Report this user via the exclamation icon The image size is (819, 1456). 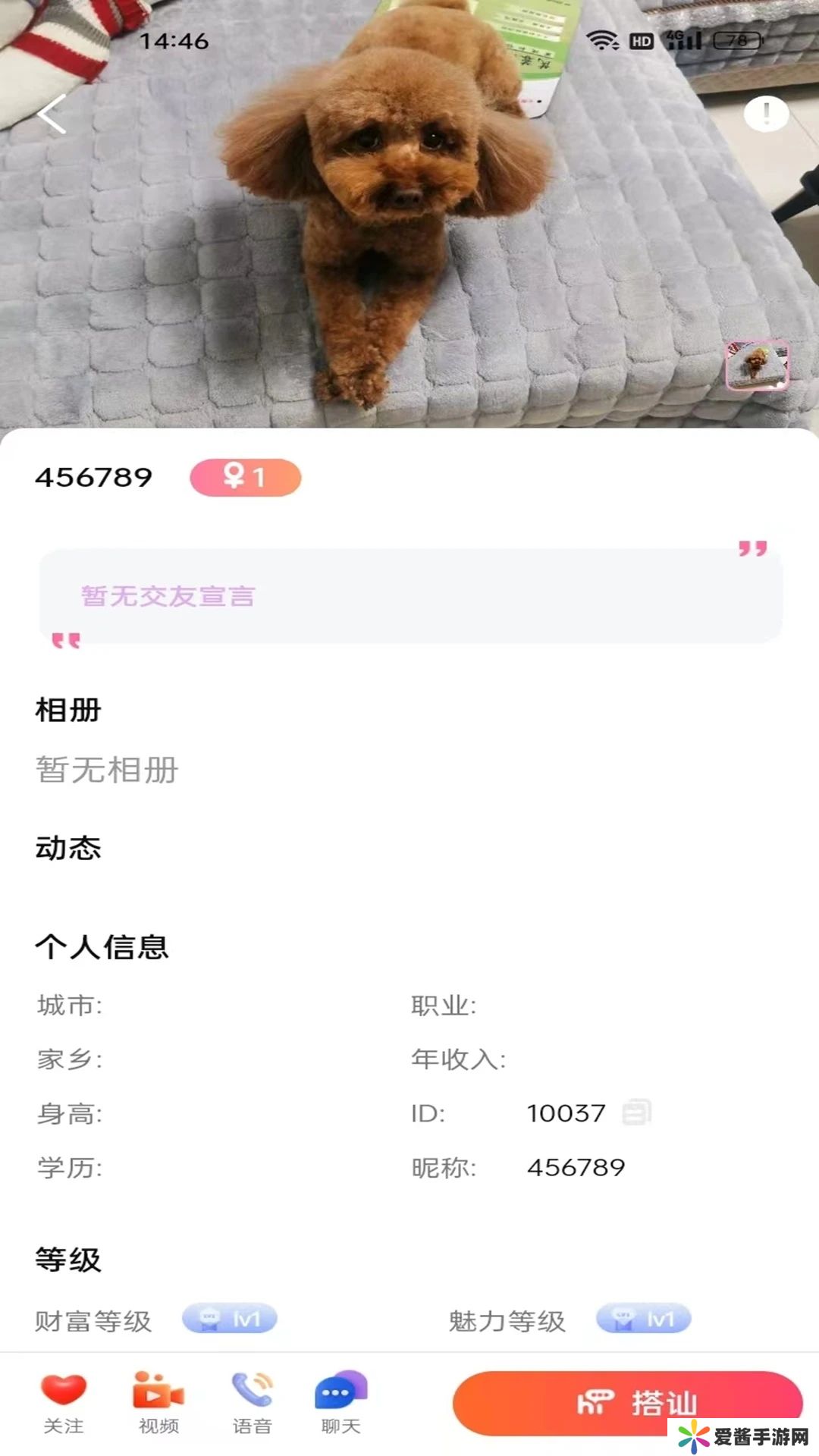click(766, 114)
